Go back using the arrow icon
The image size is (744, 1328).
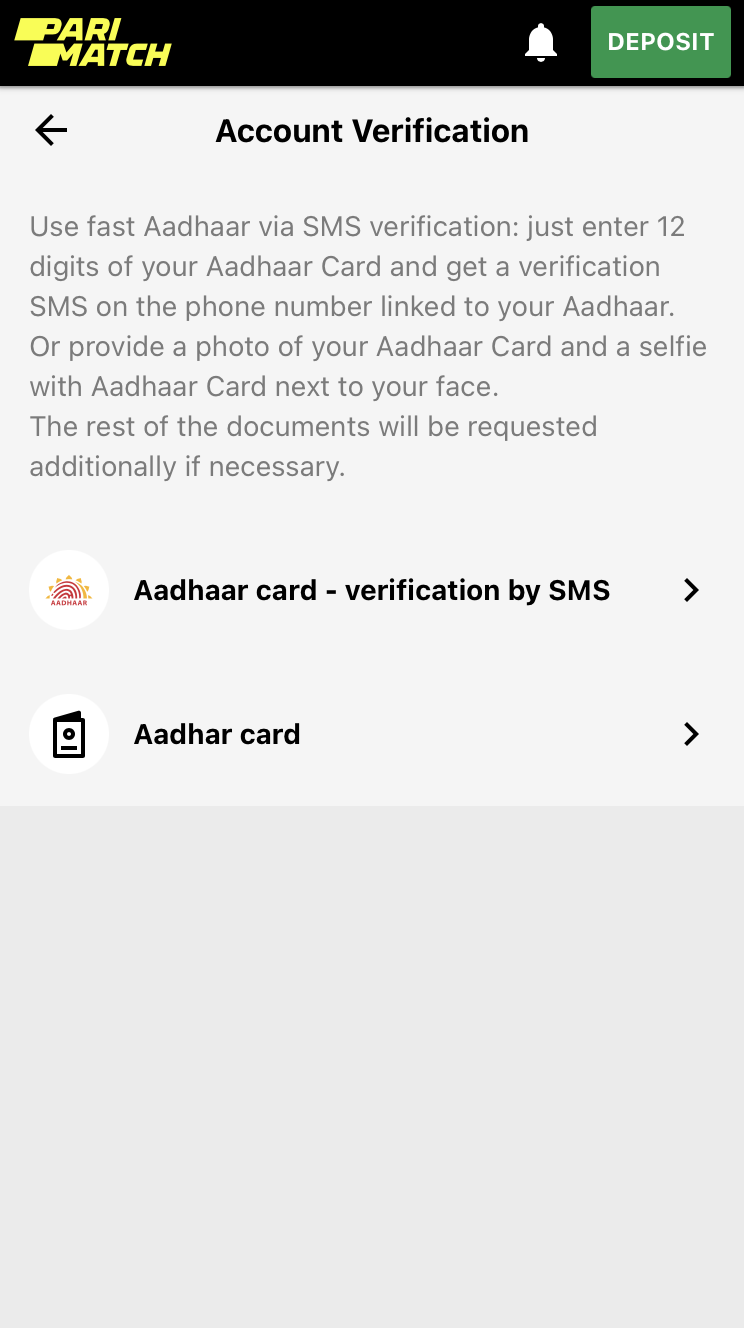pyautogui.click(x=51, y=130)
